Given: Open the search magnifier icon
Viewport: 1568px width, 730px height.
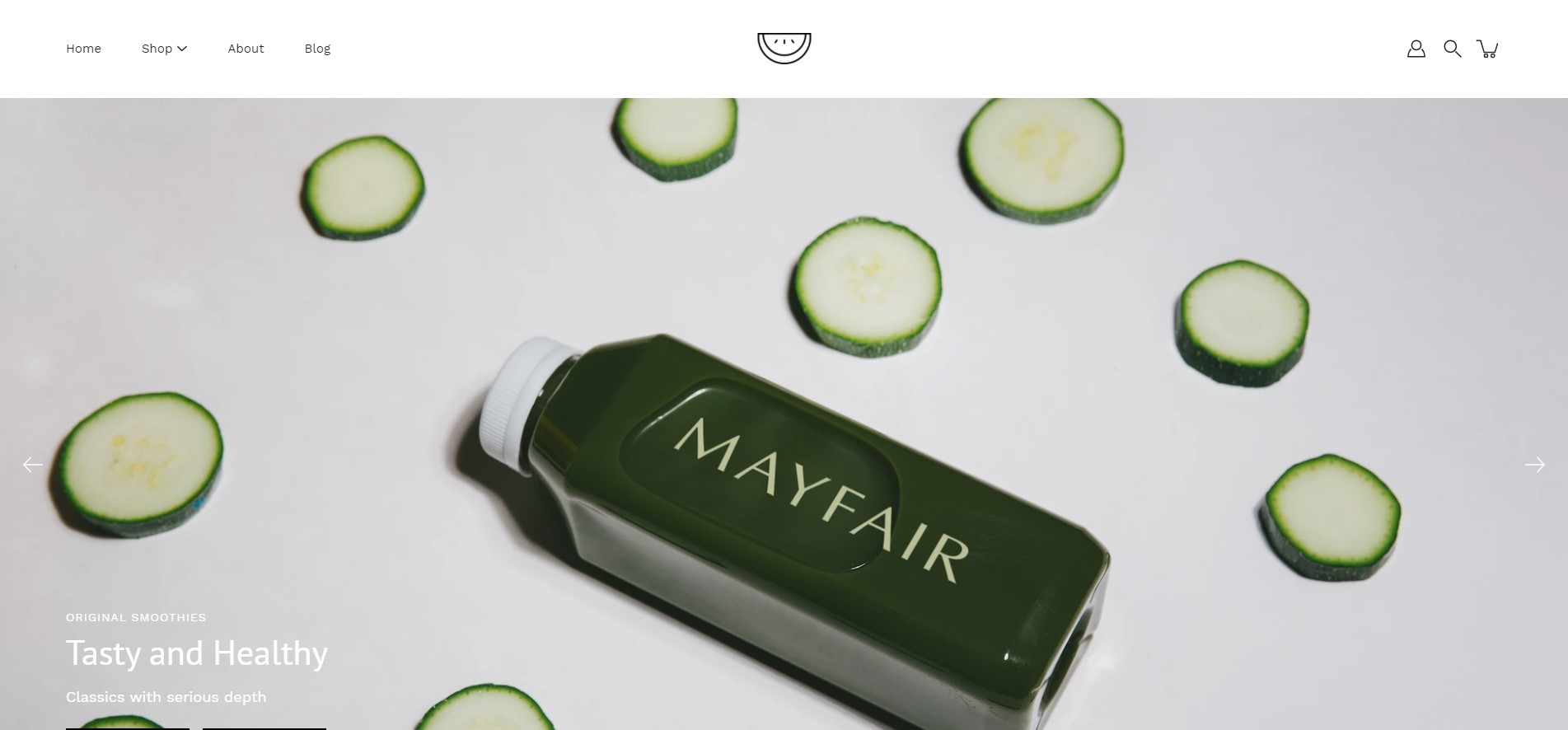Looking at the screenshot, I should pos(1452,49).
